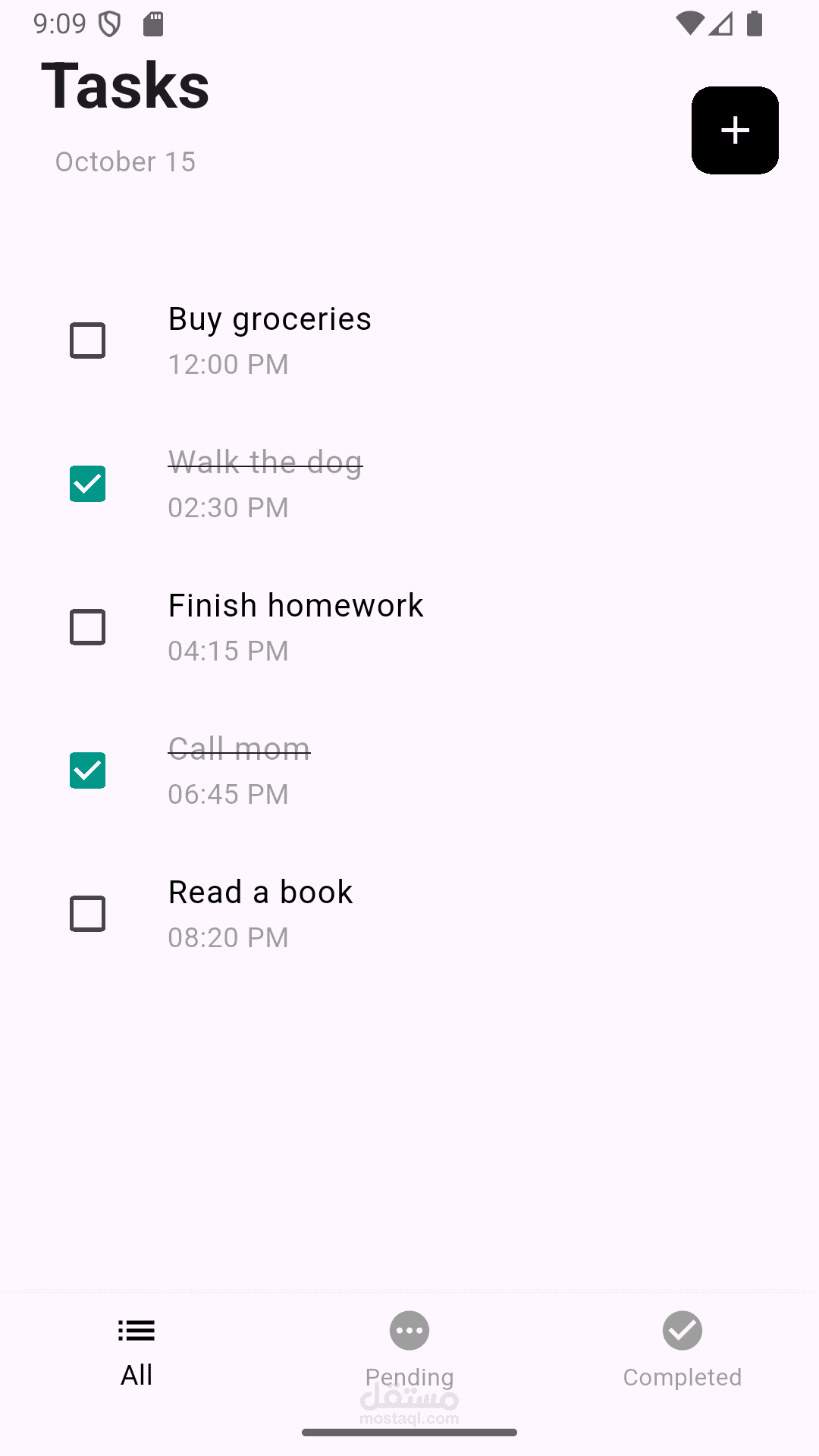The height and width of the screenshot is (1456, 819).
Task: Uncheck the Call mom checkbox
Action: 86,770
